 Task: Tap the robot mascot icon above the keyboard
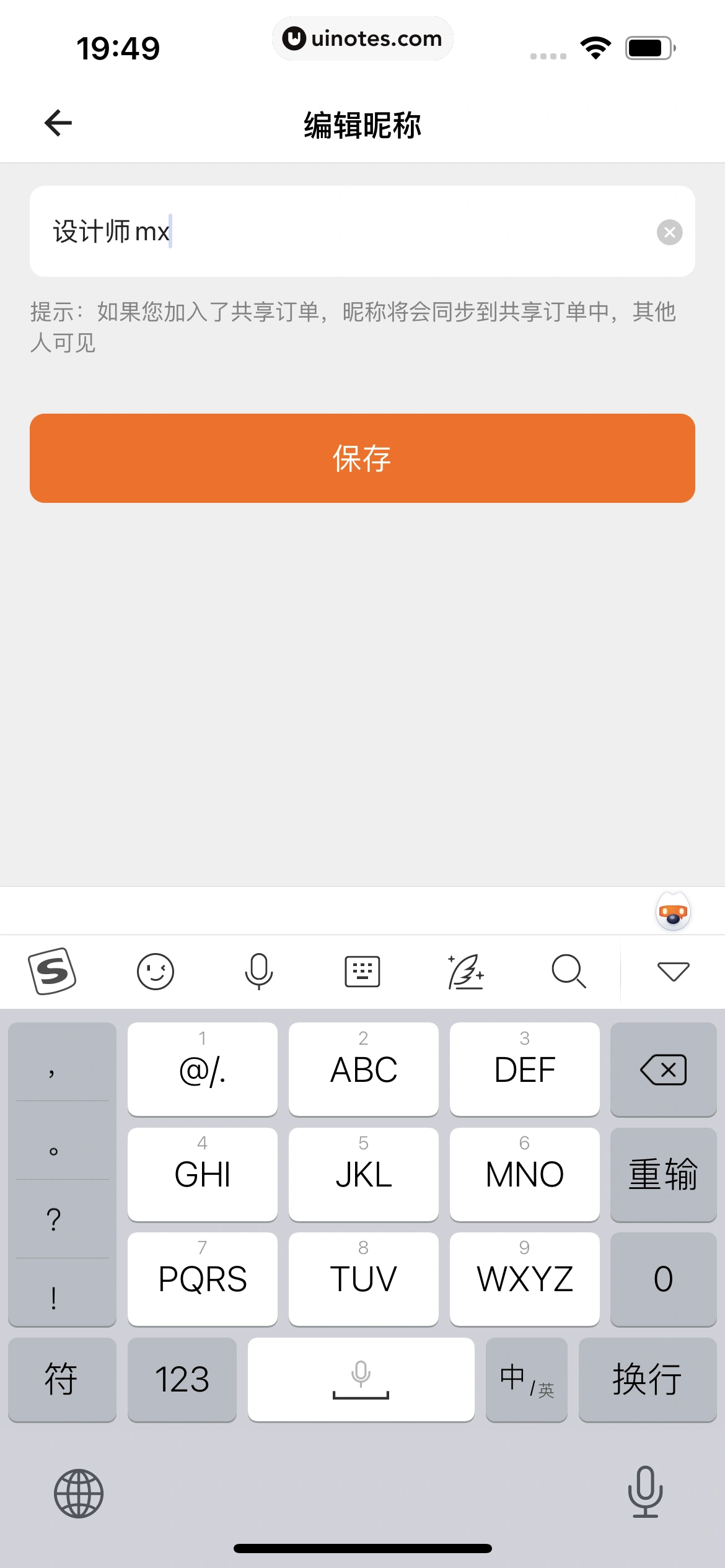click(672, 912)
